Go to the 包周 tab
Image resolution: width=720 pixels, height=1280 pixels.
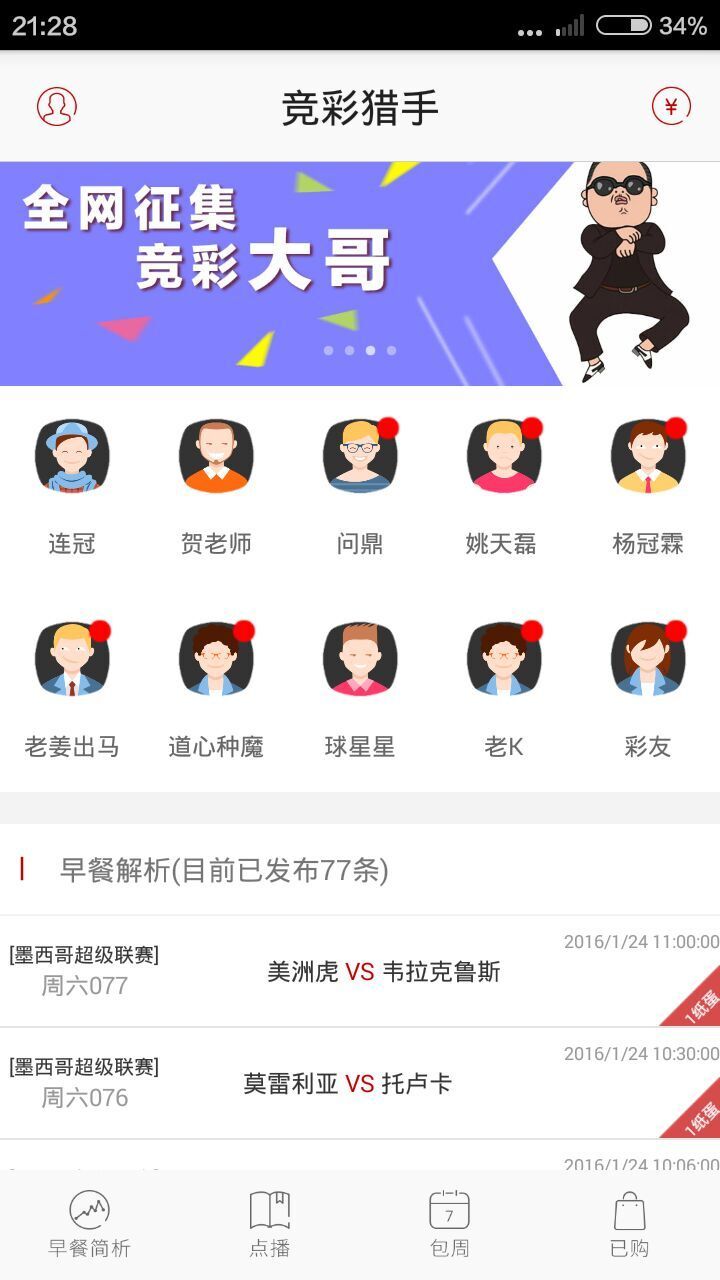[450, 1224]
